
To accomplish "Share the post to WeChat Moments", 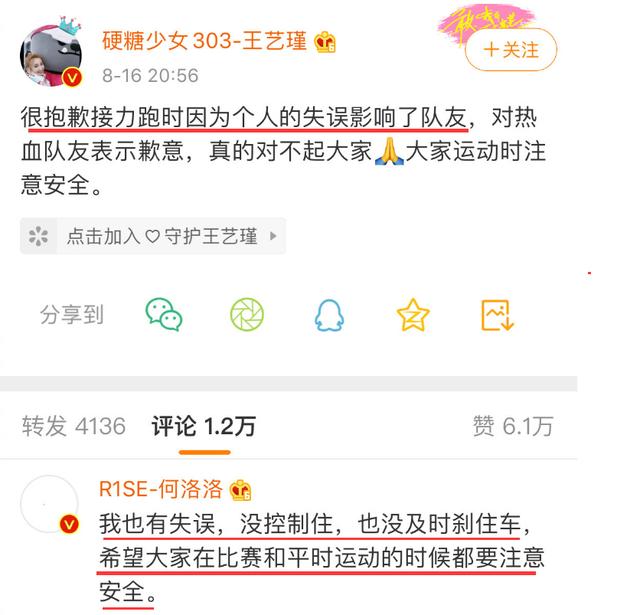I will coord(246,315).
